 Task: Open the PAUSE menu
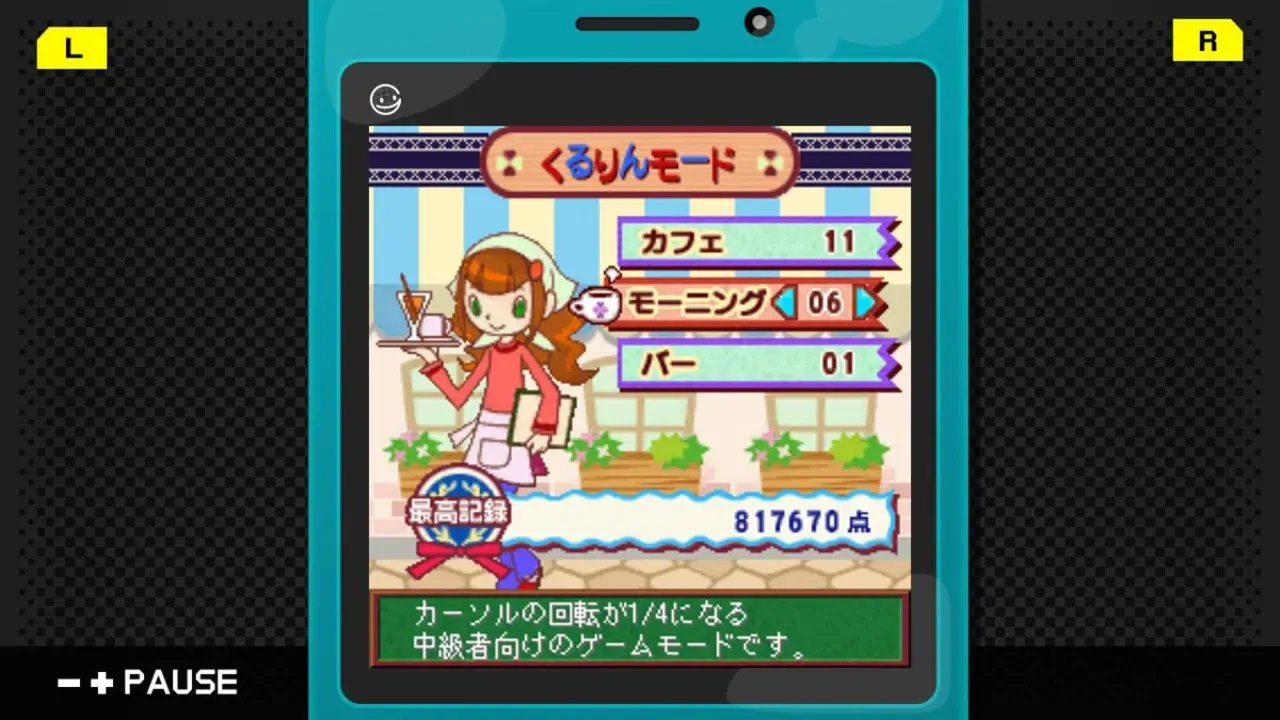tap(148, 683)
